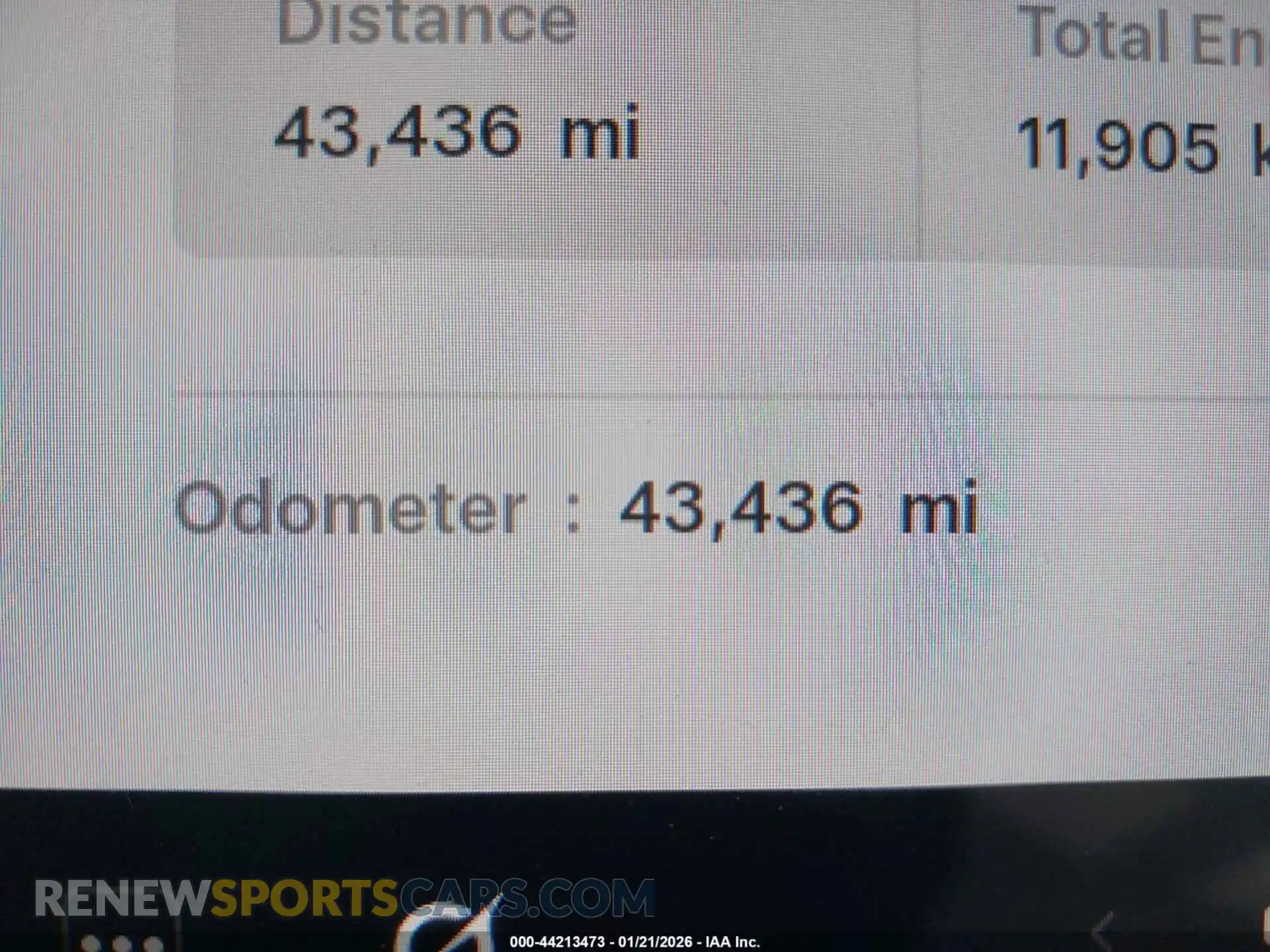Open the three-dot app launcher
The height and width of the screenshot is (952, 1270).
click(x=122, y=942)
